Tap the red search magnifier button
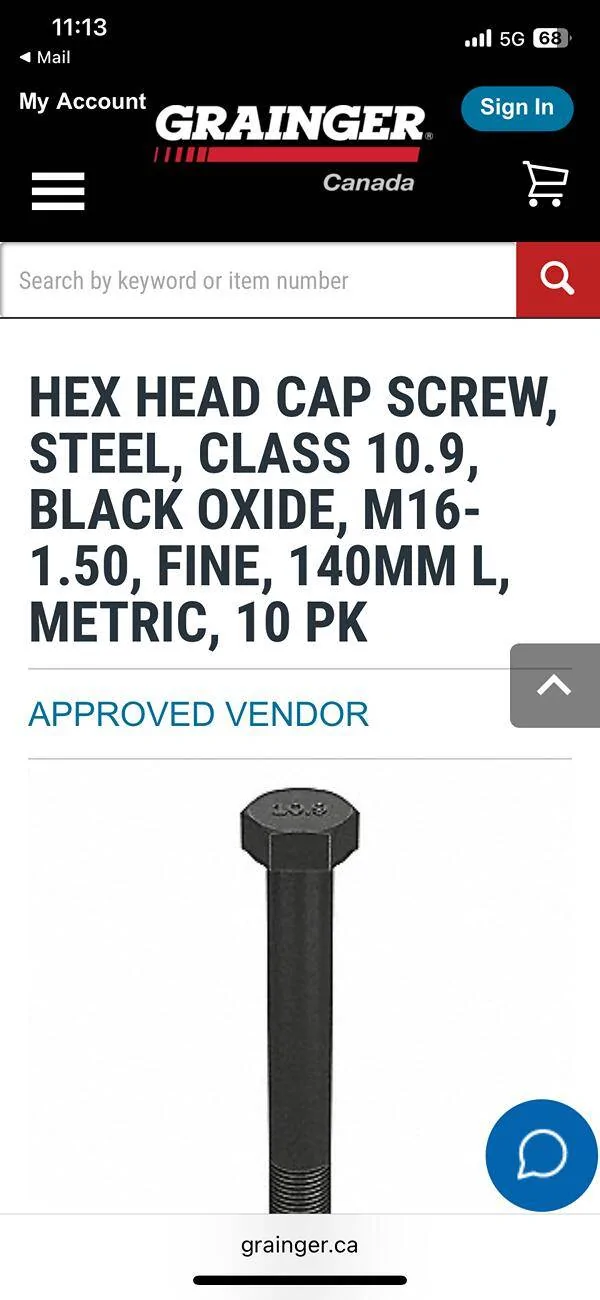Screen dimensions: 600x1300 557,280
